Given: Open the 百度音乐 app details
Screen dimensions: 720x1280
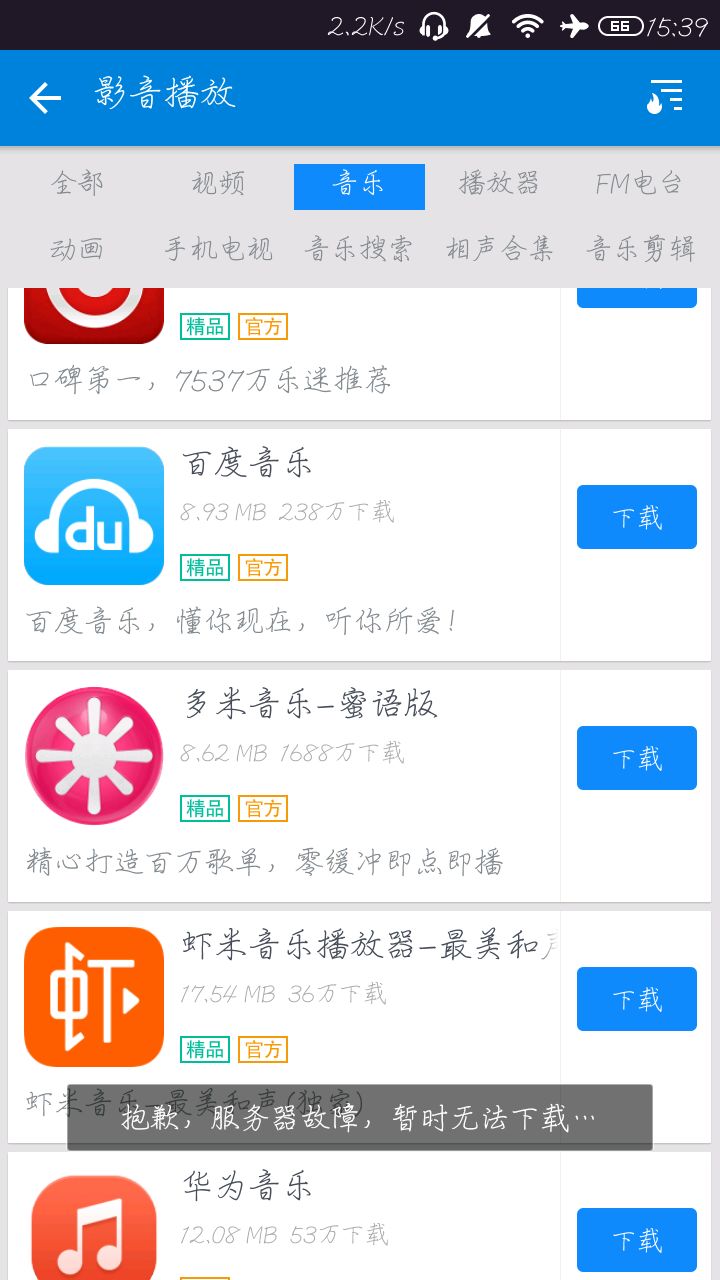Looking at the screenshot, I should (284, 545).
